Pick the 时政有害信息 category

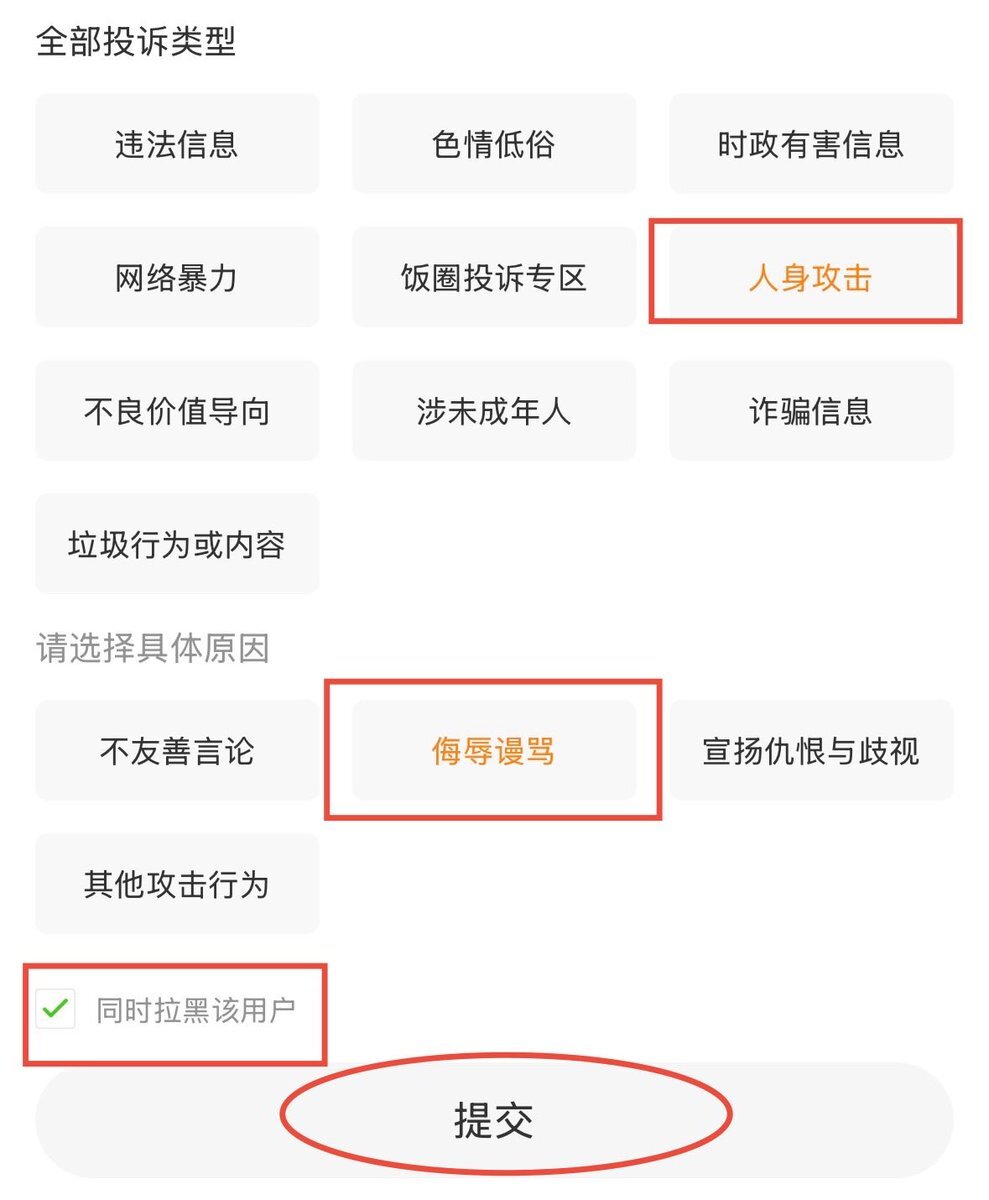pyautogui.click(x=810, y=144)
